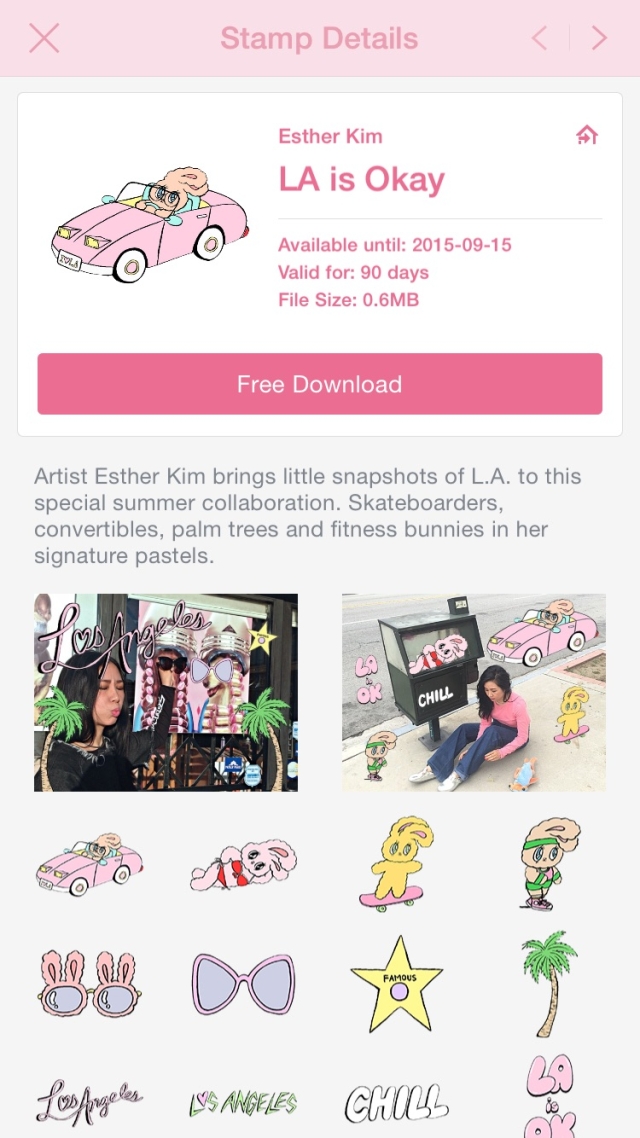Preview the bunny ears sunglasses stamp
The height and width of the screenshot is (1138, 640).
[x=89, y=984]
